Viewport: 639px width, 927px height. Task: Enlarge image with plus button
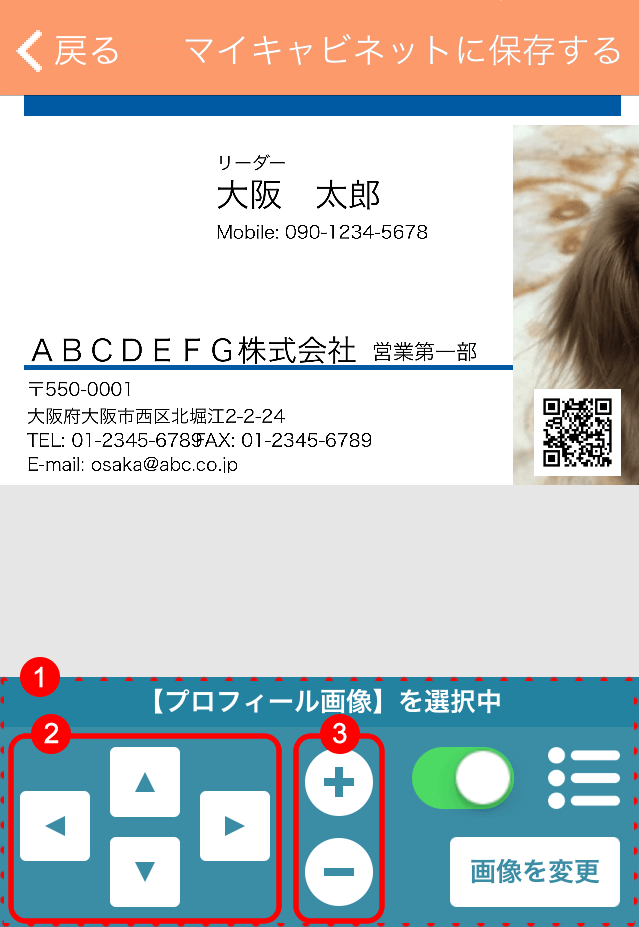click(339, 783)
